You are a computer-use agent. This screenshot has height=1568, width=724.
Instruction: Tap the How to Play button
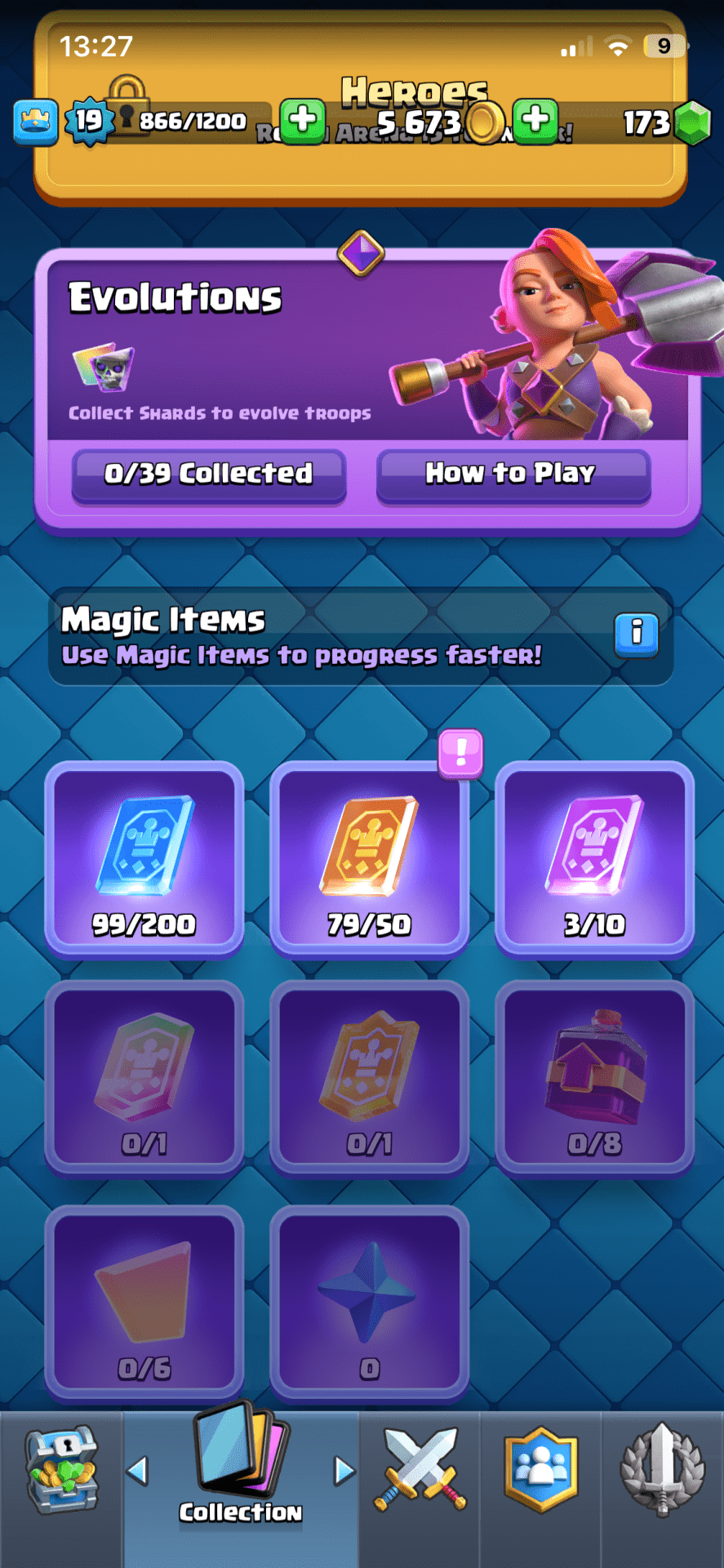(x=513, y=474)
